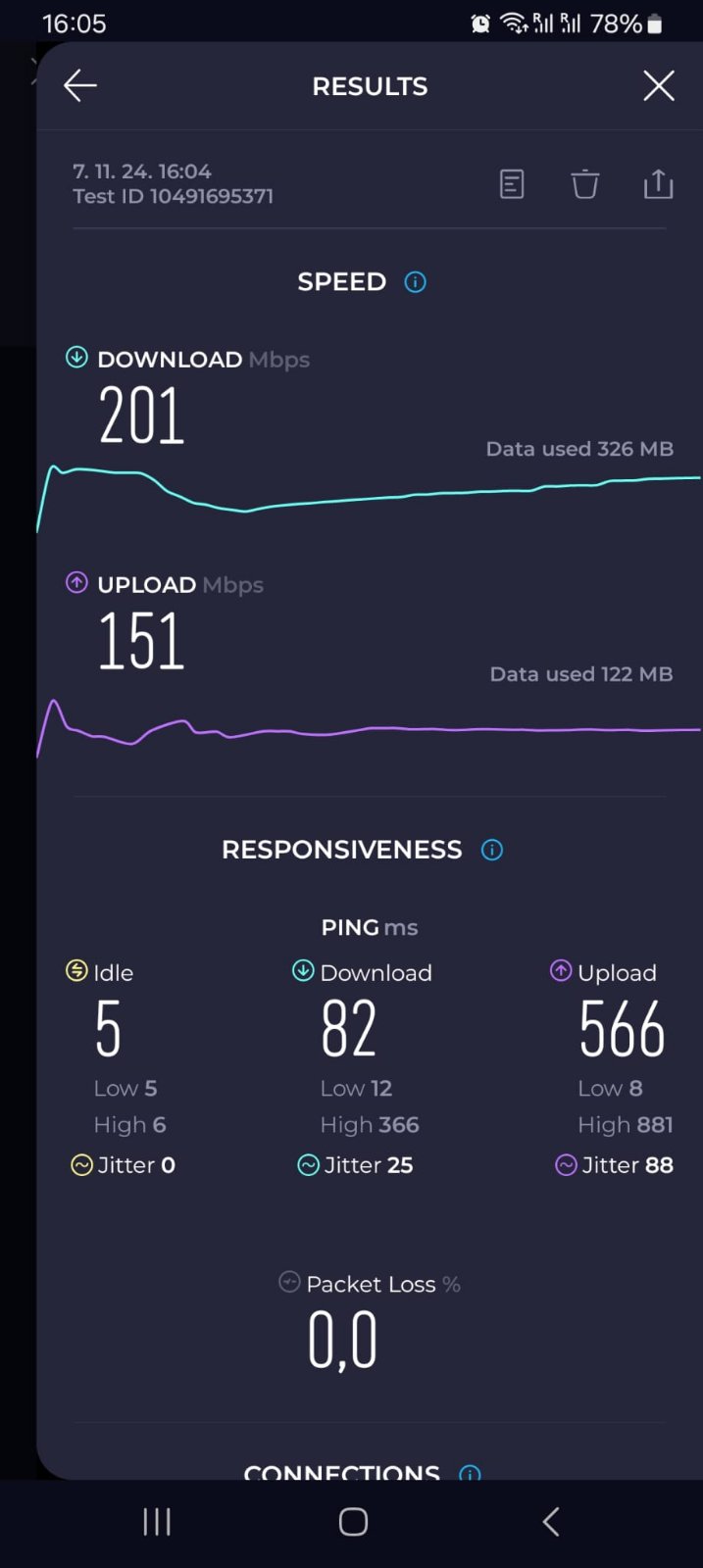Screen dimensions: 703x1568
Task: View the Connections info icon
Action: click(471, 1472)
